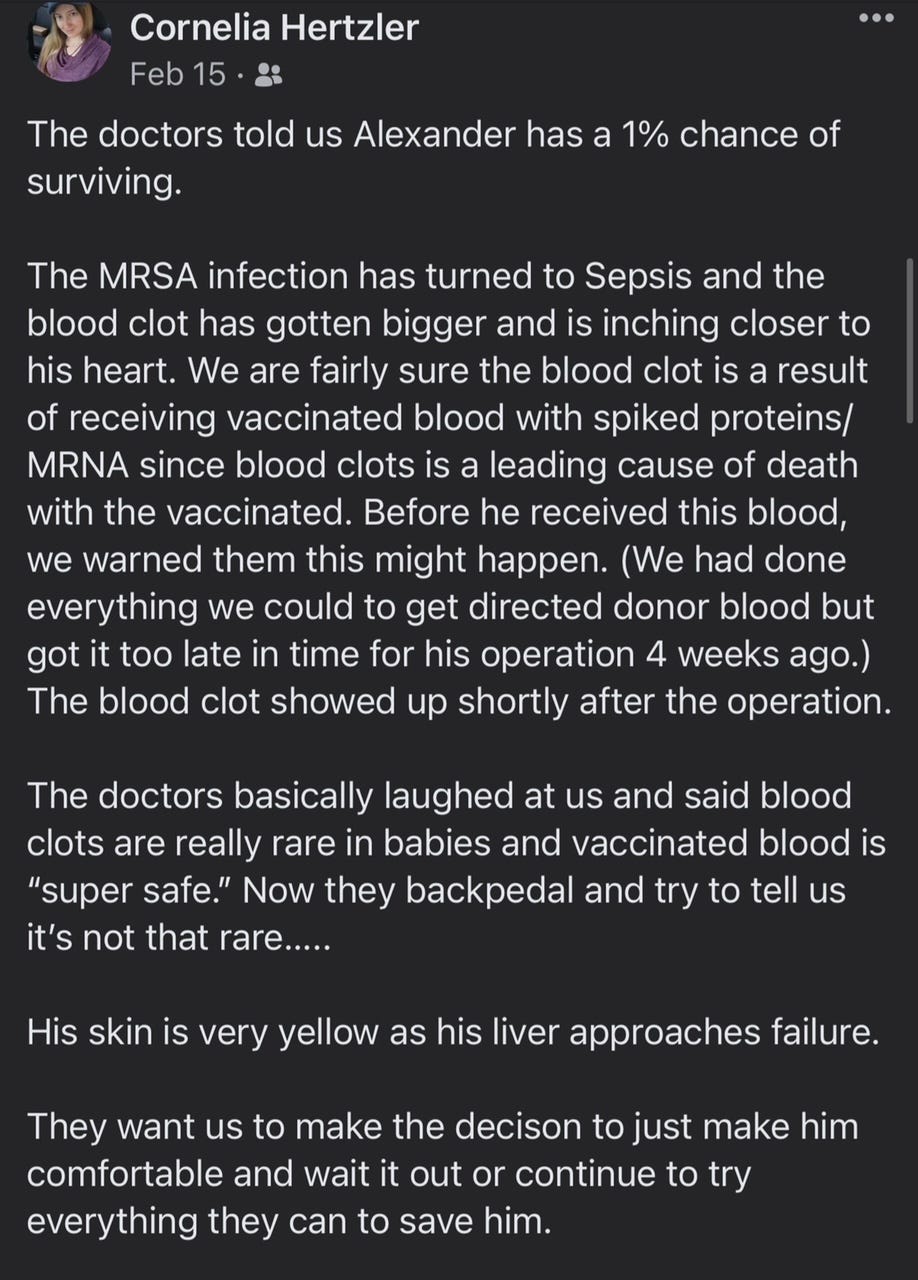Open Cornelia Hertzler's profile picture
The image size is (918, 1280).
[x=73, y=43]
